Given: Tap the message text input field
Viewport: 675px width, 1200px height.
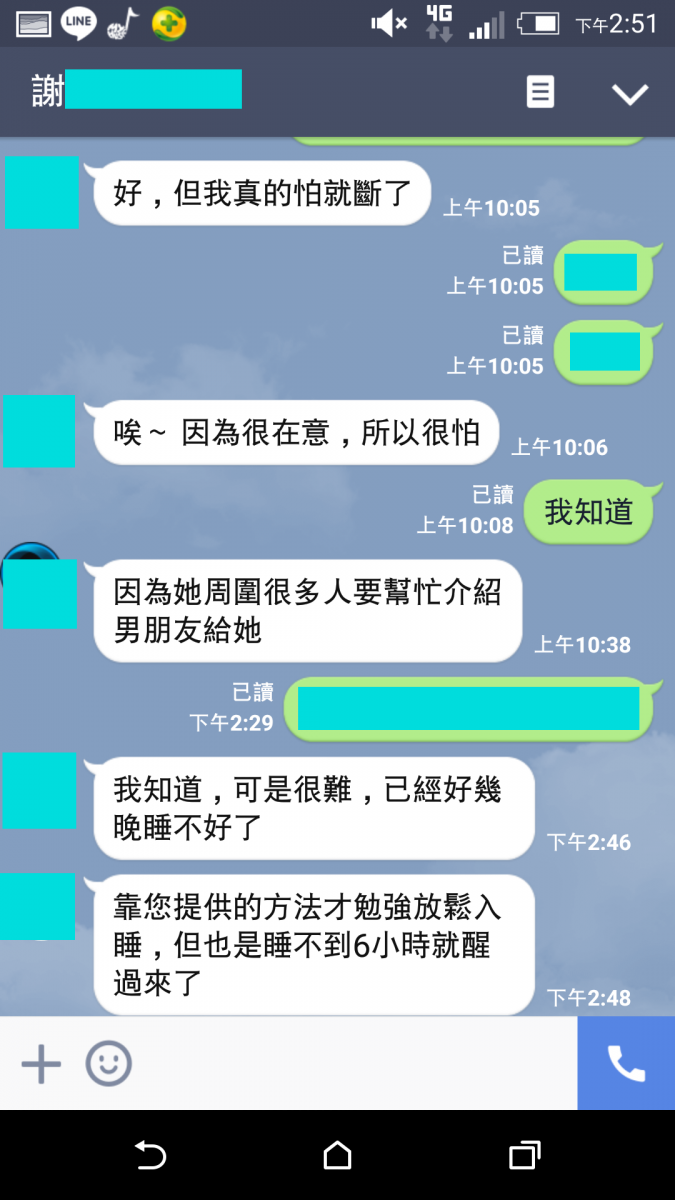Looking at the screenshot, I should pos(350,1063).
